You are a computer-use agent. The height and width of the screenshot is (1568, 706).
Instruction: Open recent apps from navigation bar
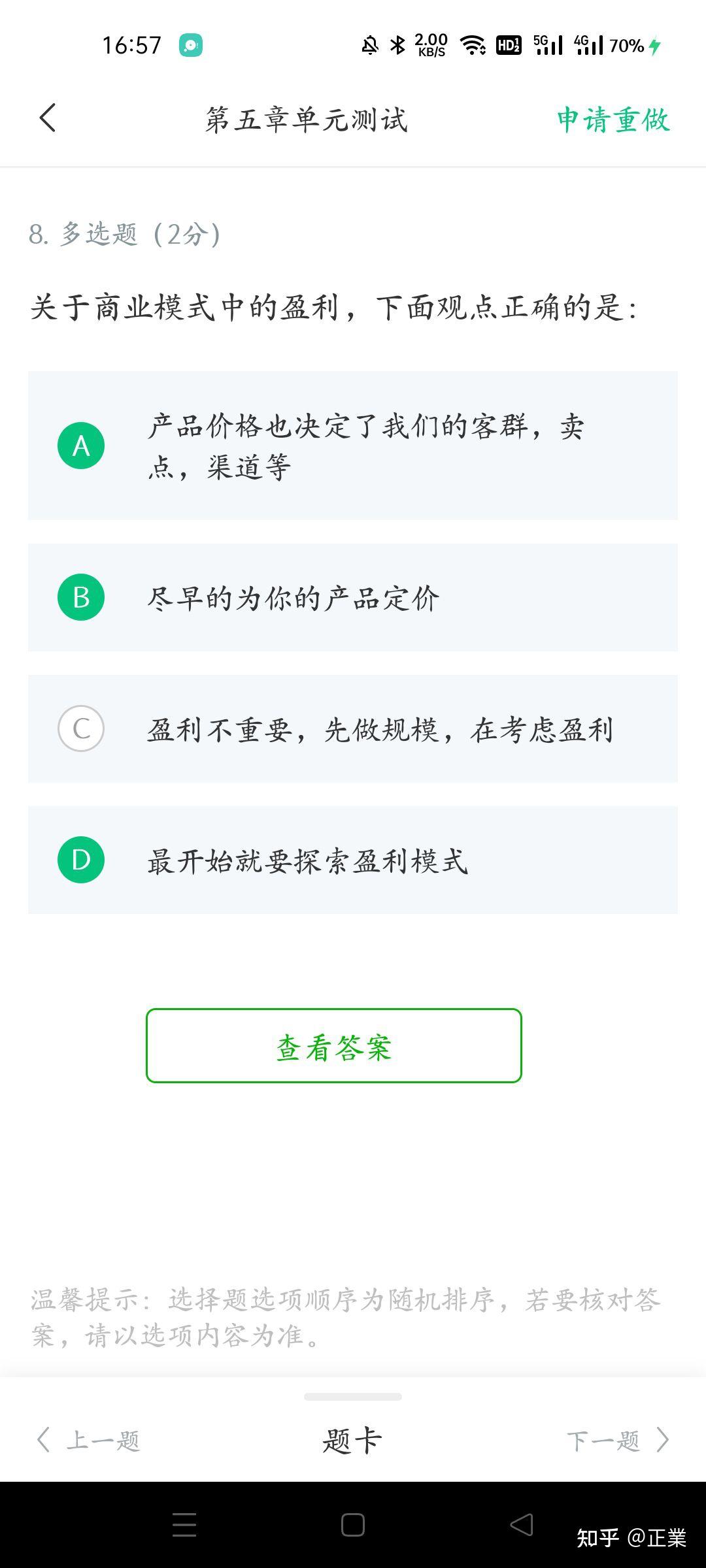184,1525
